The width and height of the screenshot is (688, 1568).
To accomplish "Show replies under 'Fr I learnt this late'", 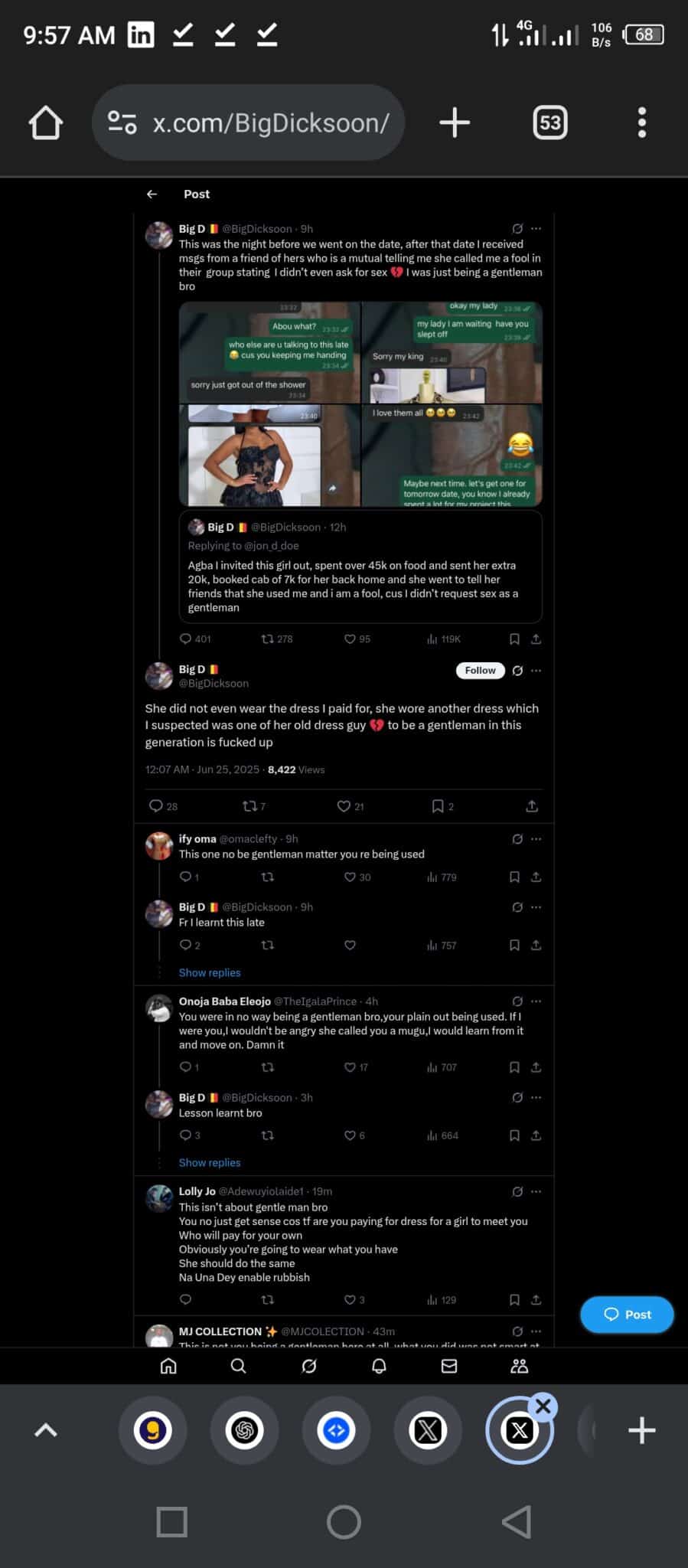I will pyautogui.click(x=210, y=972).
